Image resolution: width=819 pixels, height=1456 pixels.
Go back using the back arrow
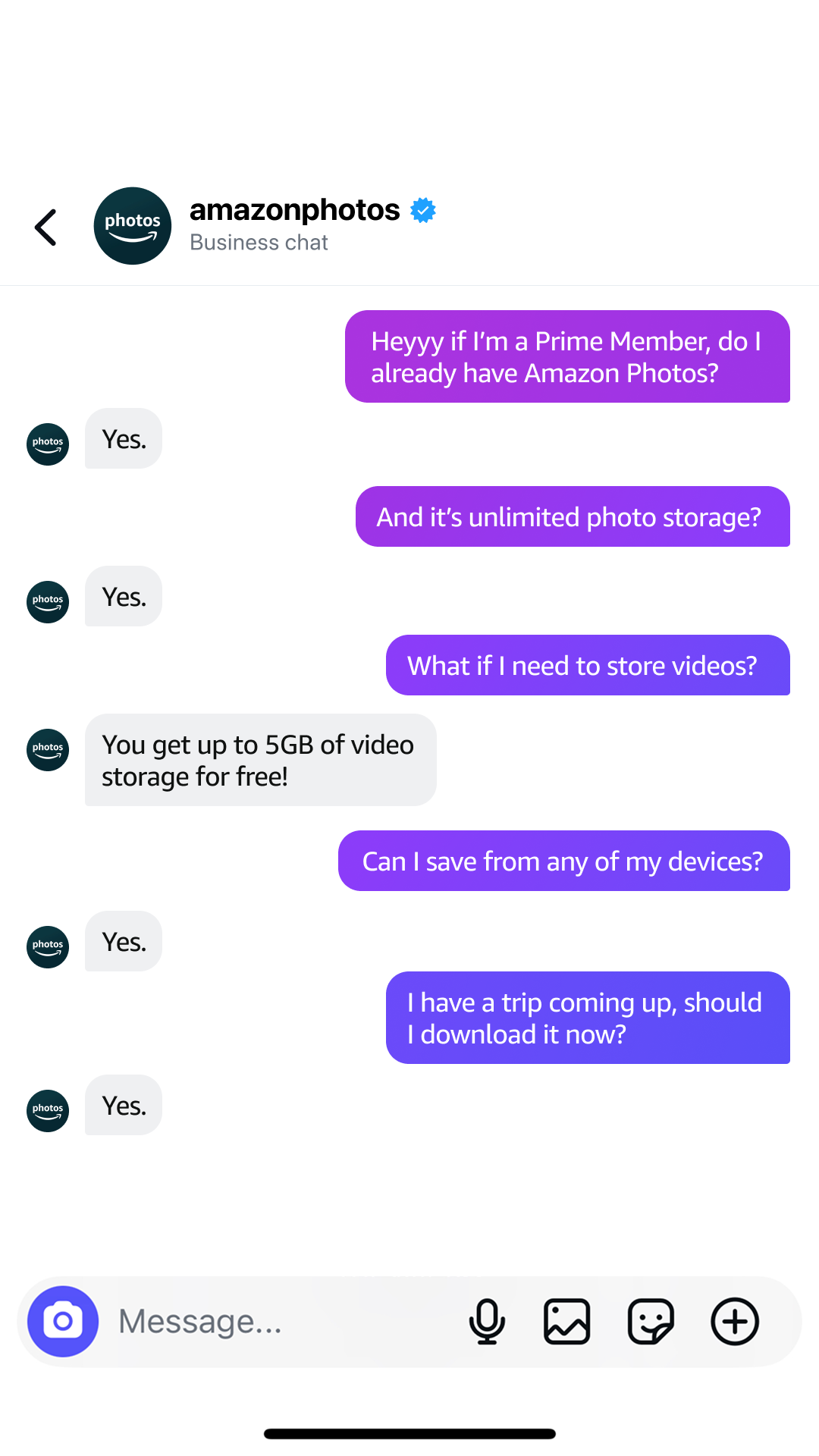pos(45,227)
